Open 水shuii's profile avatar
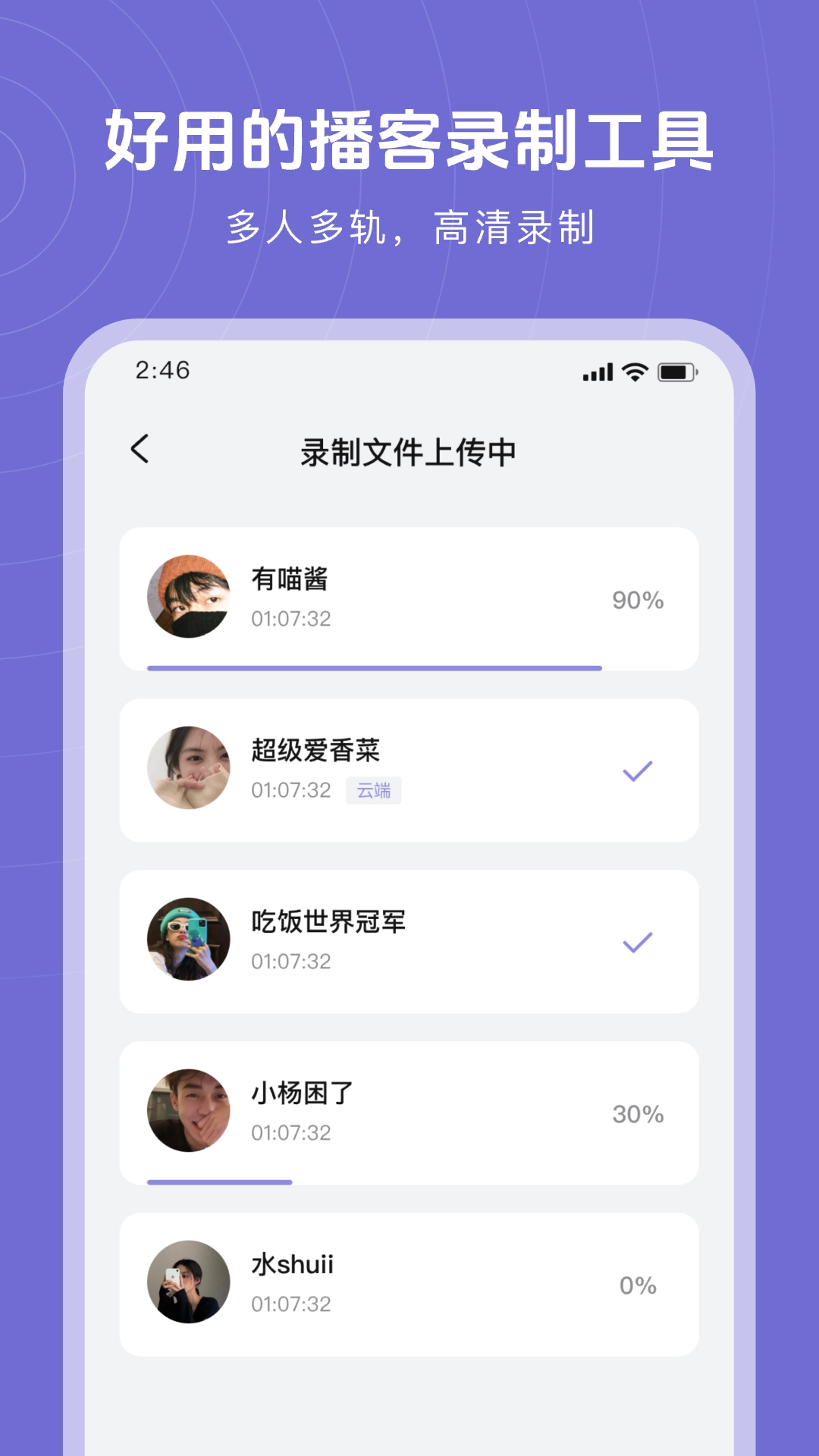Image resolution: width=819 pixels, height=1456 pixels. coord(189,1282)
